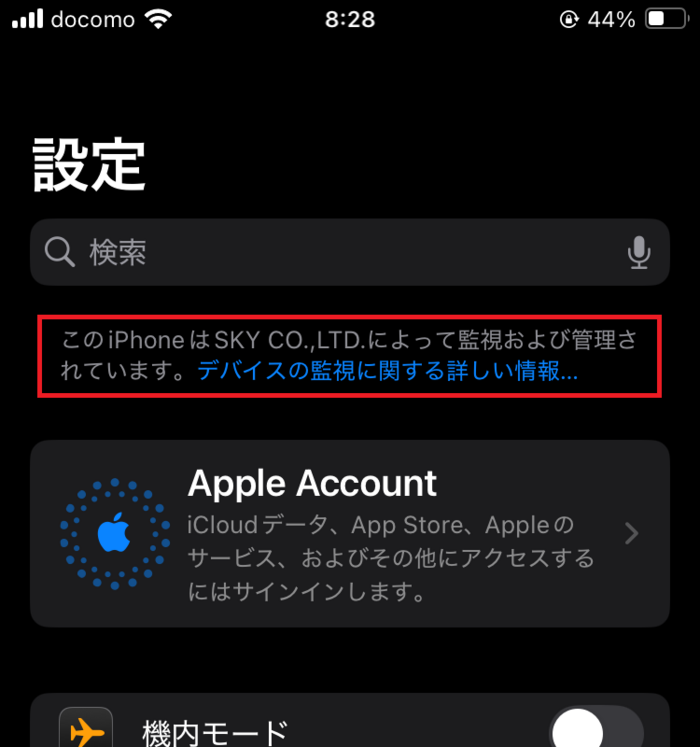Start voice dictation with the microphone icon
700x747 pixels.
(639, 254)
